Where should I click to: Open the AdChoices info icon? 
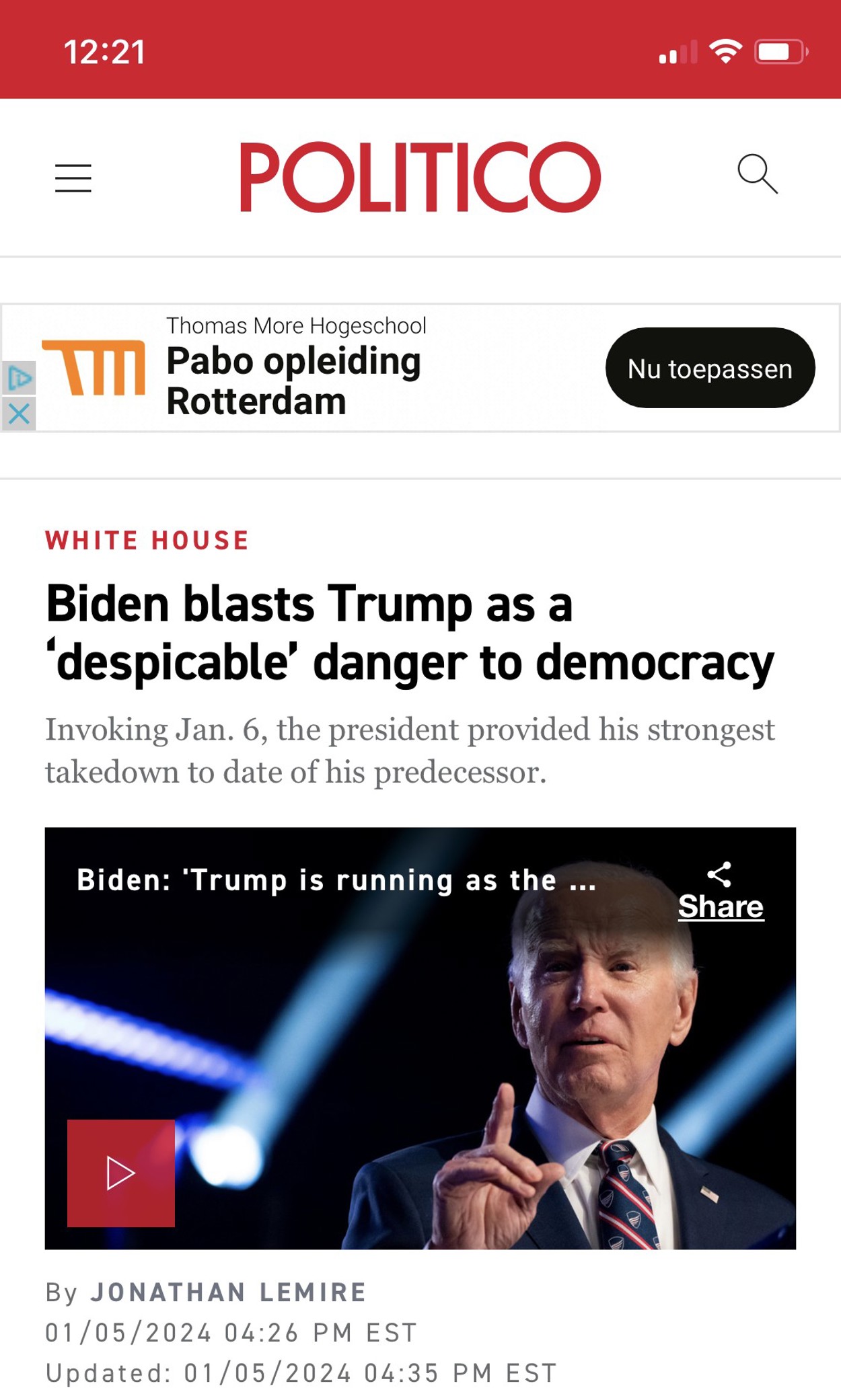coord(19,379)
